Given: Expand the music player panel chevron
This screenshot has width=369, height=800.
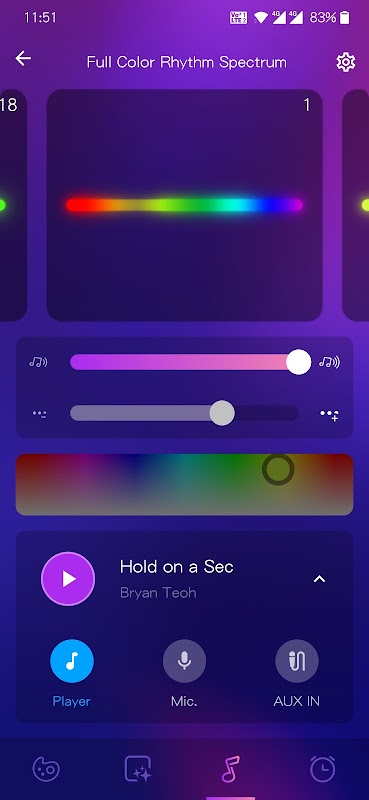Looking at the screenshot, I should click(319, 579).
